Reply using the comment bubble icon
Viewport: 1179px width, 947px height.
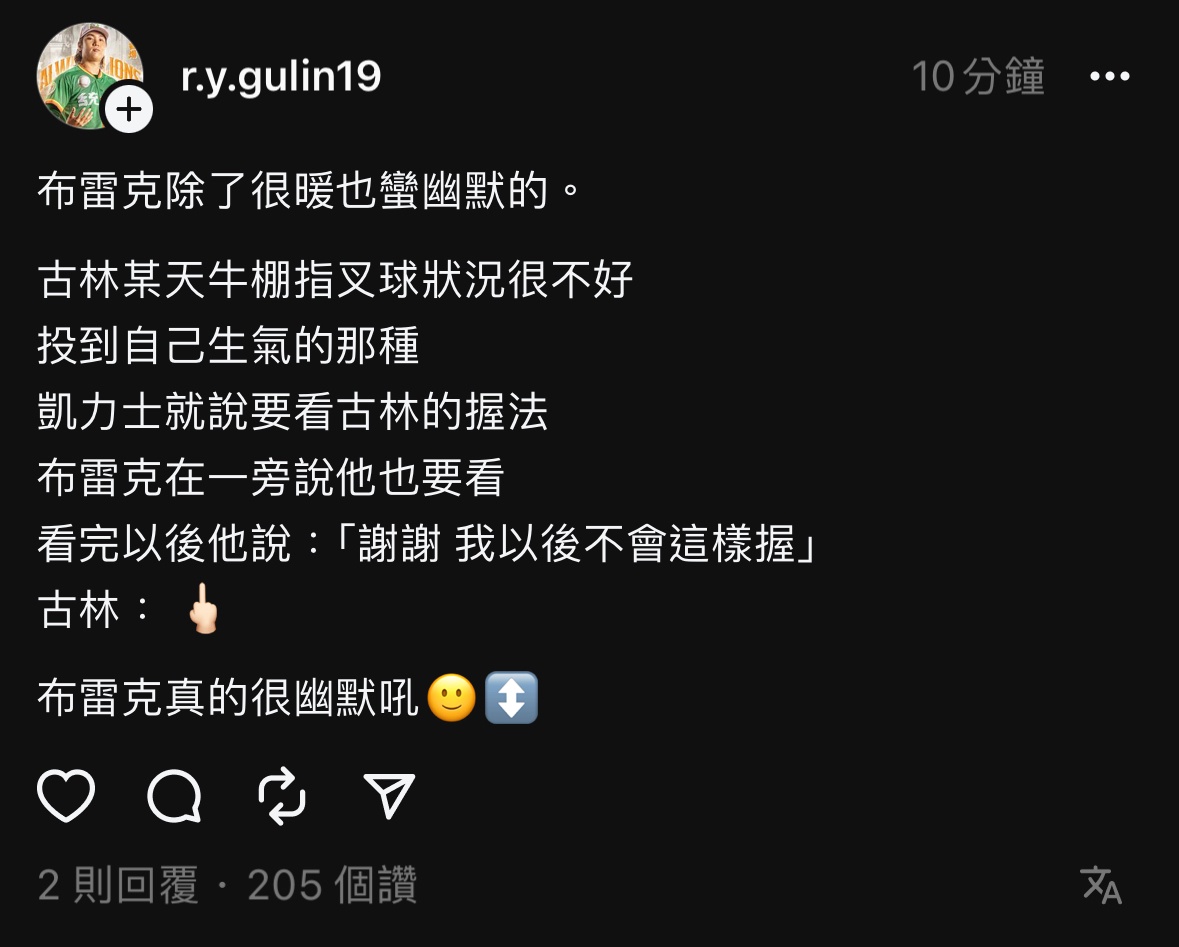coord(174,797)
